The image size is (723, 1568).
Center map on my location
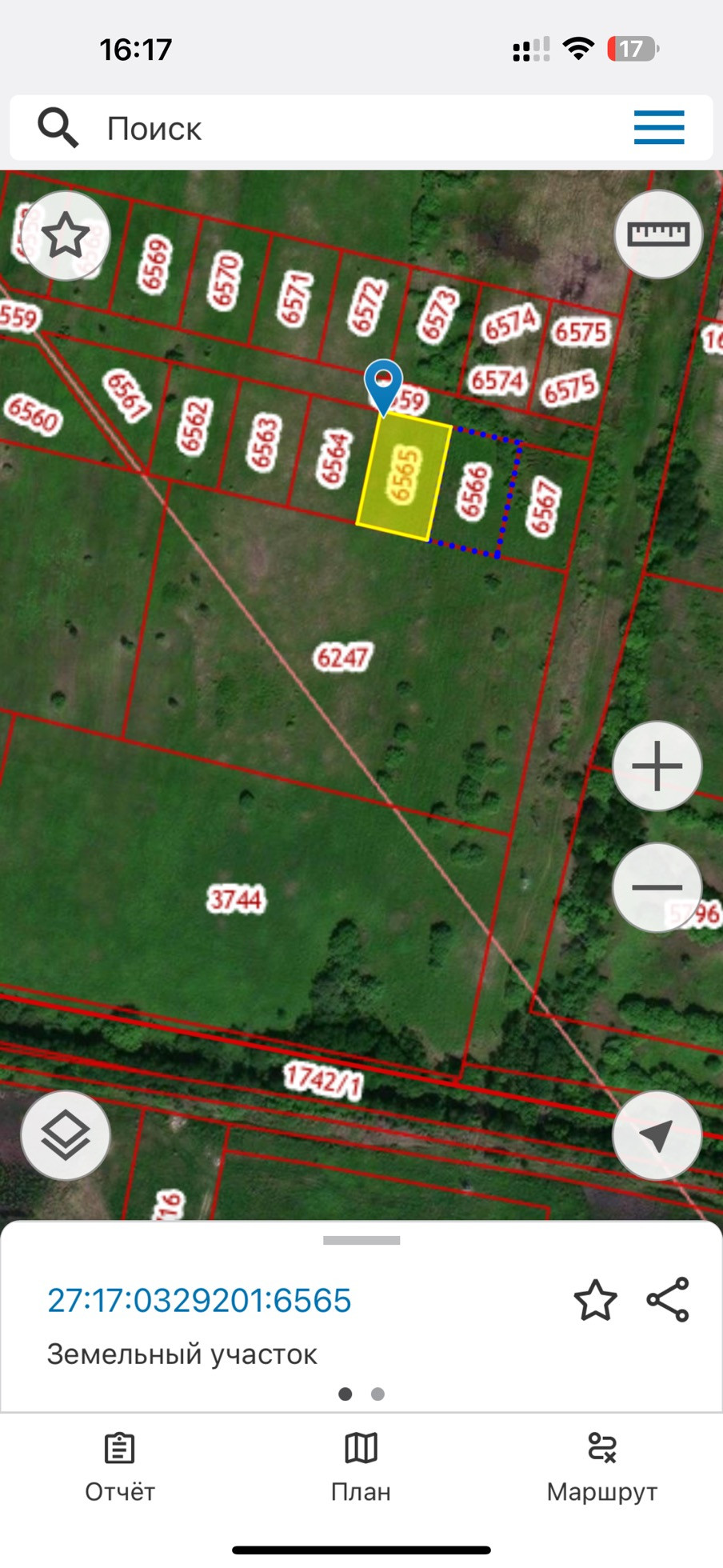[x=657, y=1134]
